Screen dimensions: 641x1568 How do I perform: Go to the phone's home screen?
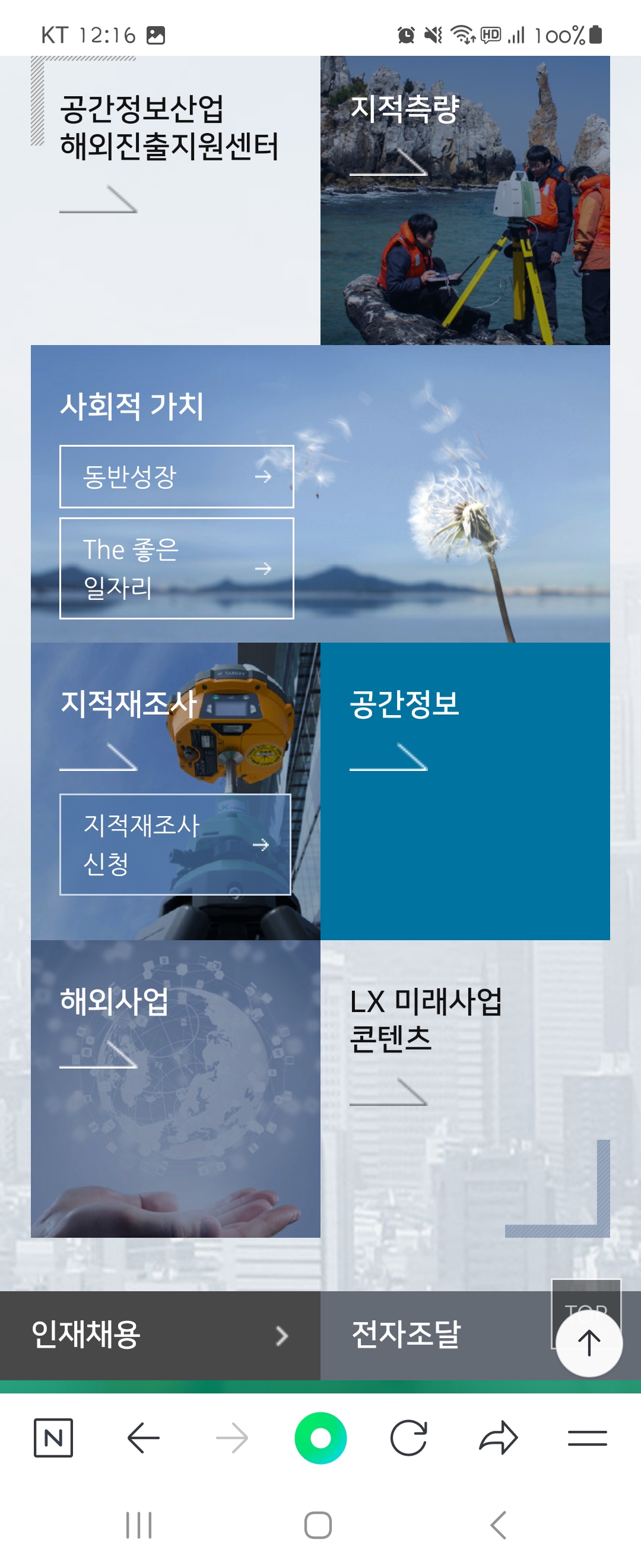[318, 1525]
